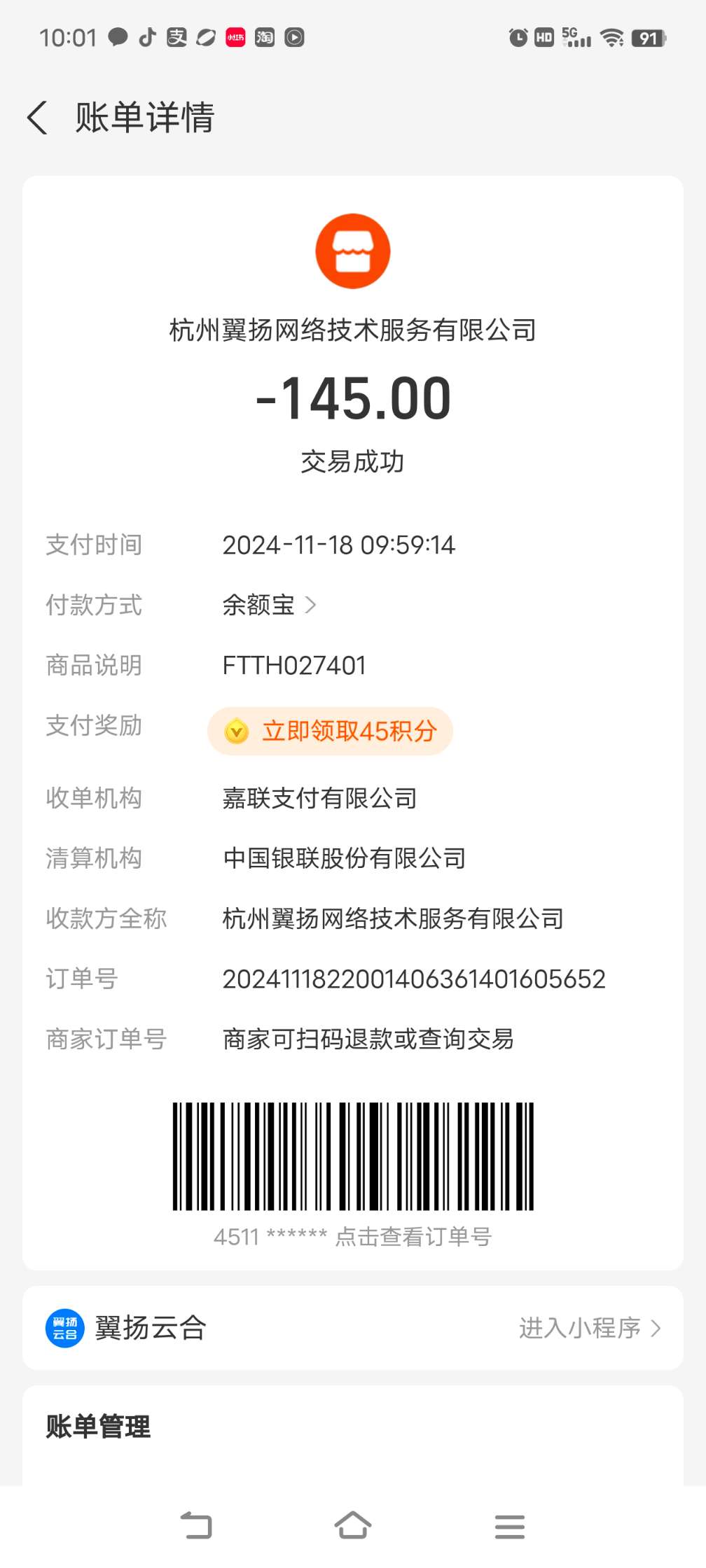706x1568 pixels.
Task: Open 余额宝 payment method details
Action: pos(270,605)
